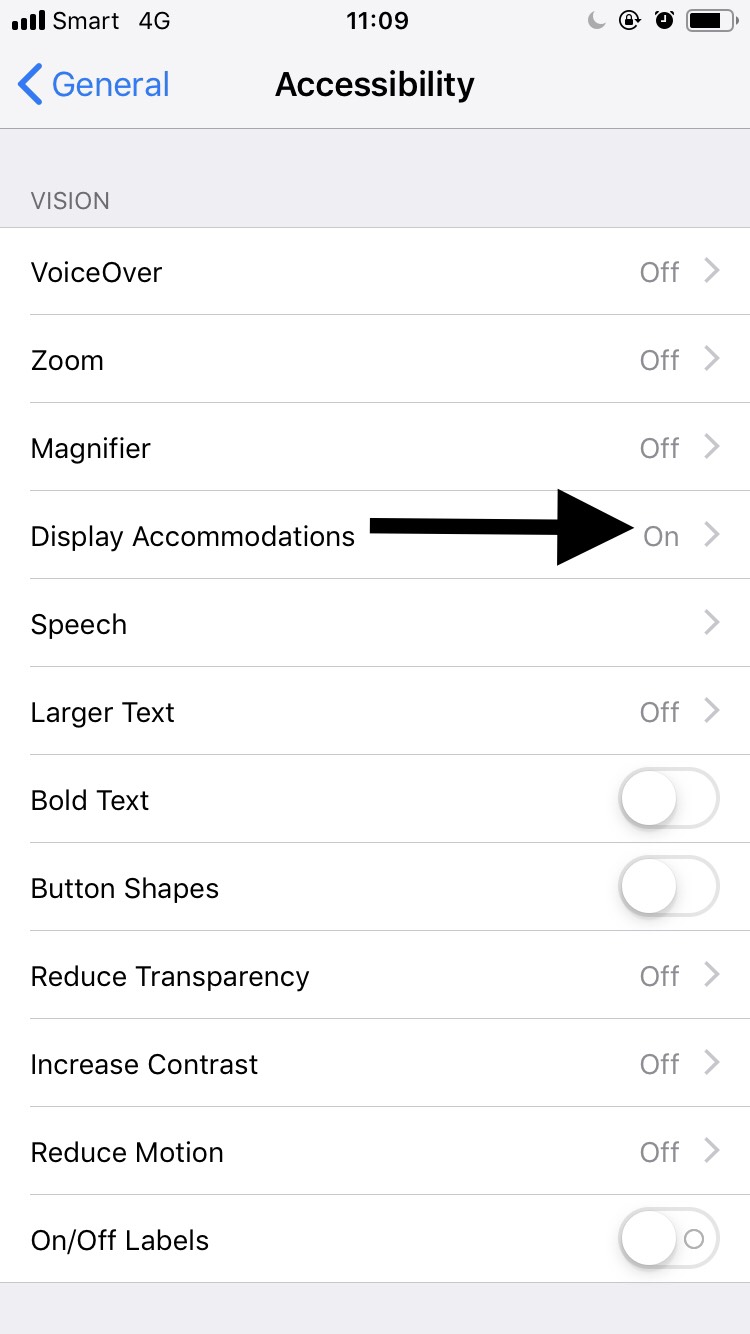750x1334 pixels.
Task: Open the Zoom setting row
Action: [x=375, y=360]
